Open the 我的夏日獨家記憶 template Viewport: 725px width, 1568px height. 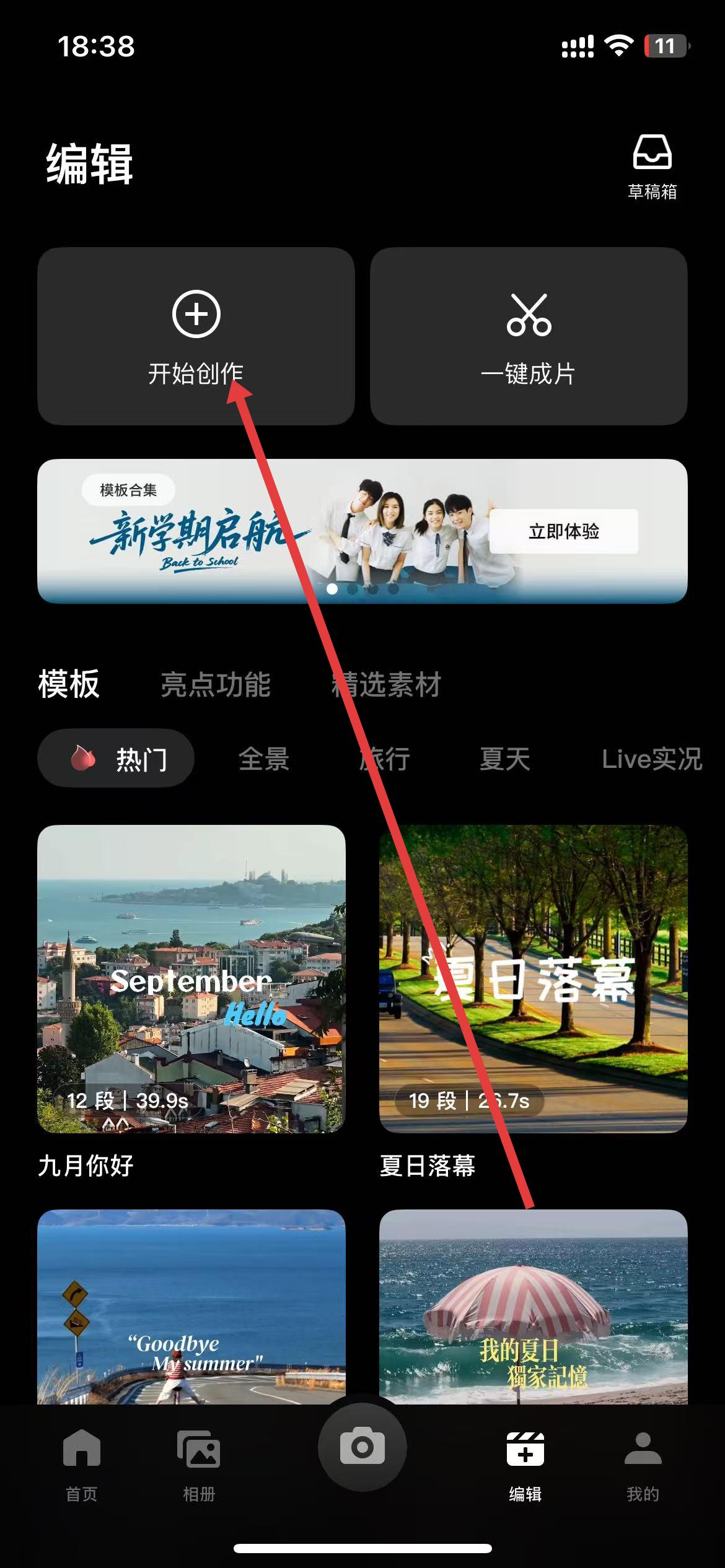[x=533, y=1307]
